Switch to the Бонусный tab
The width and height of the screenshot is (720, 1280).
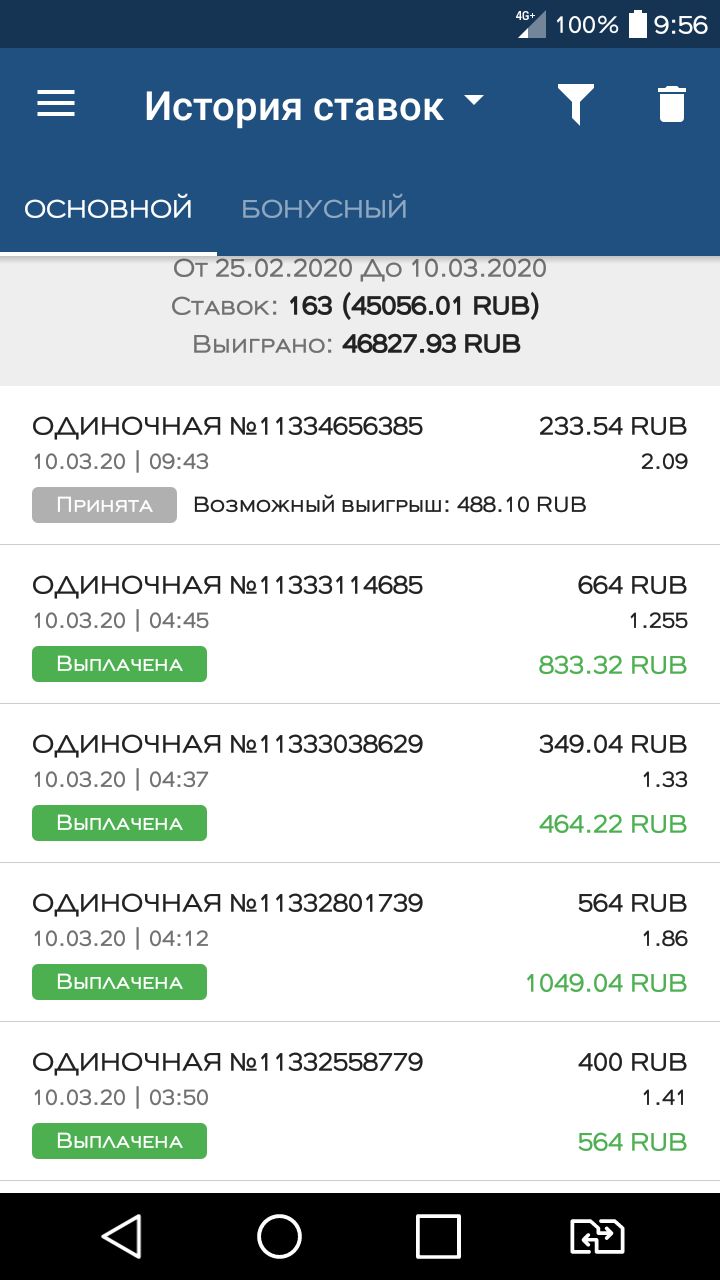324,208
